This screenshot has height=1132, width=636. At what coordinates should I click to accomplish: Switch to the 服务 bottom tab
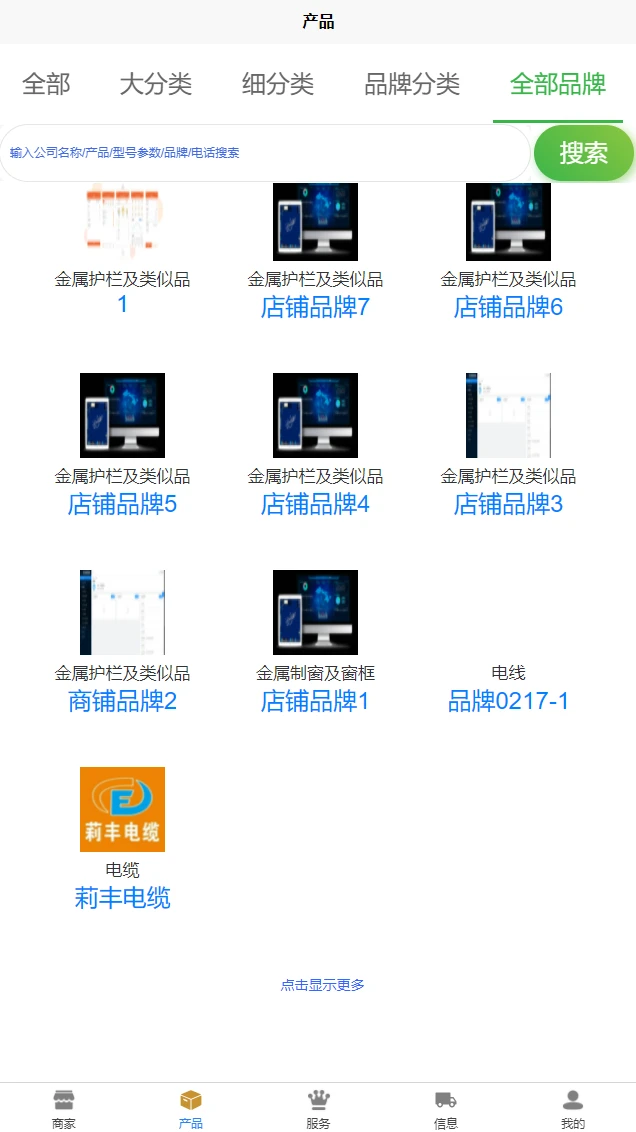[318, 1108]
